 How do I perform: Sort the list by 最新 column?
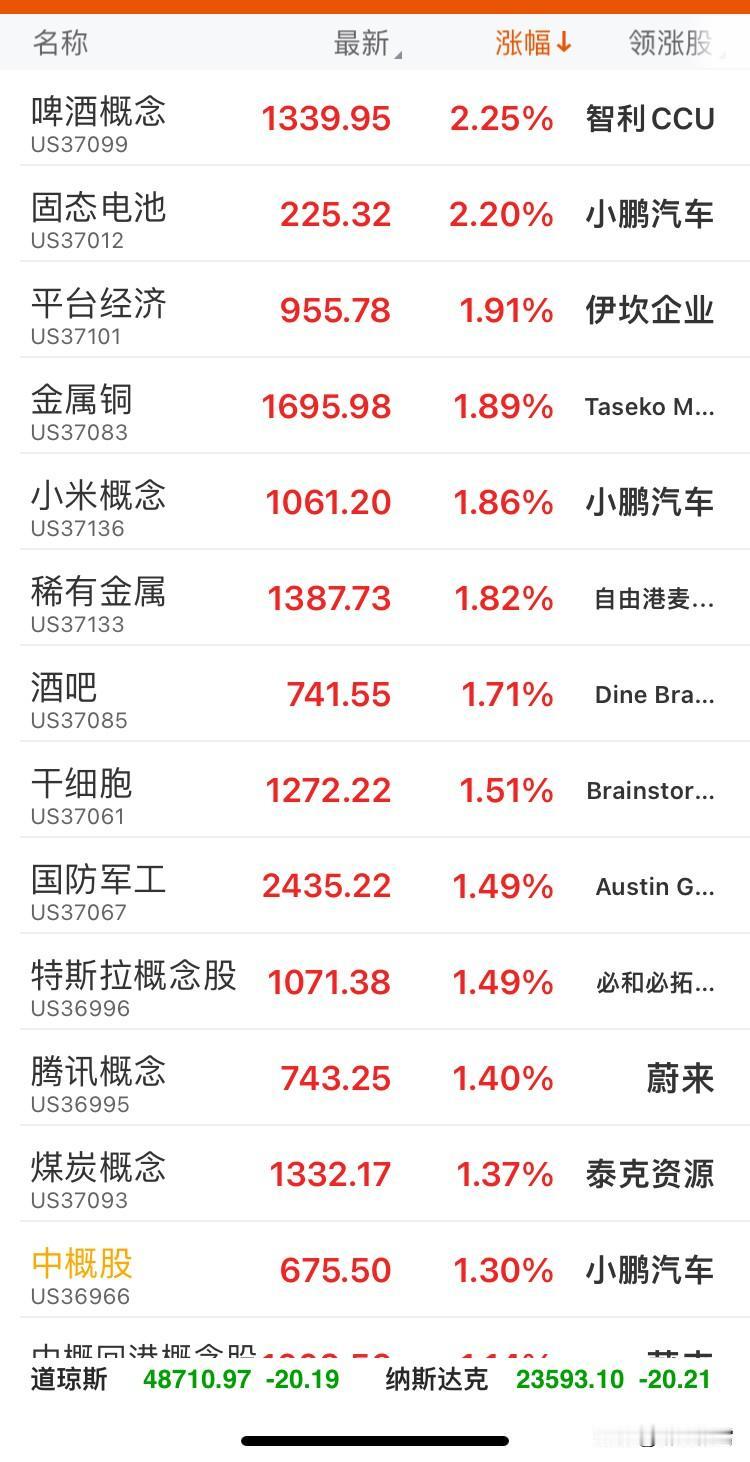(367, 43)
